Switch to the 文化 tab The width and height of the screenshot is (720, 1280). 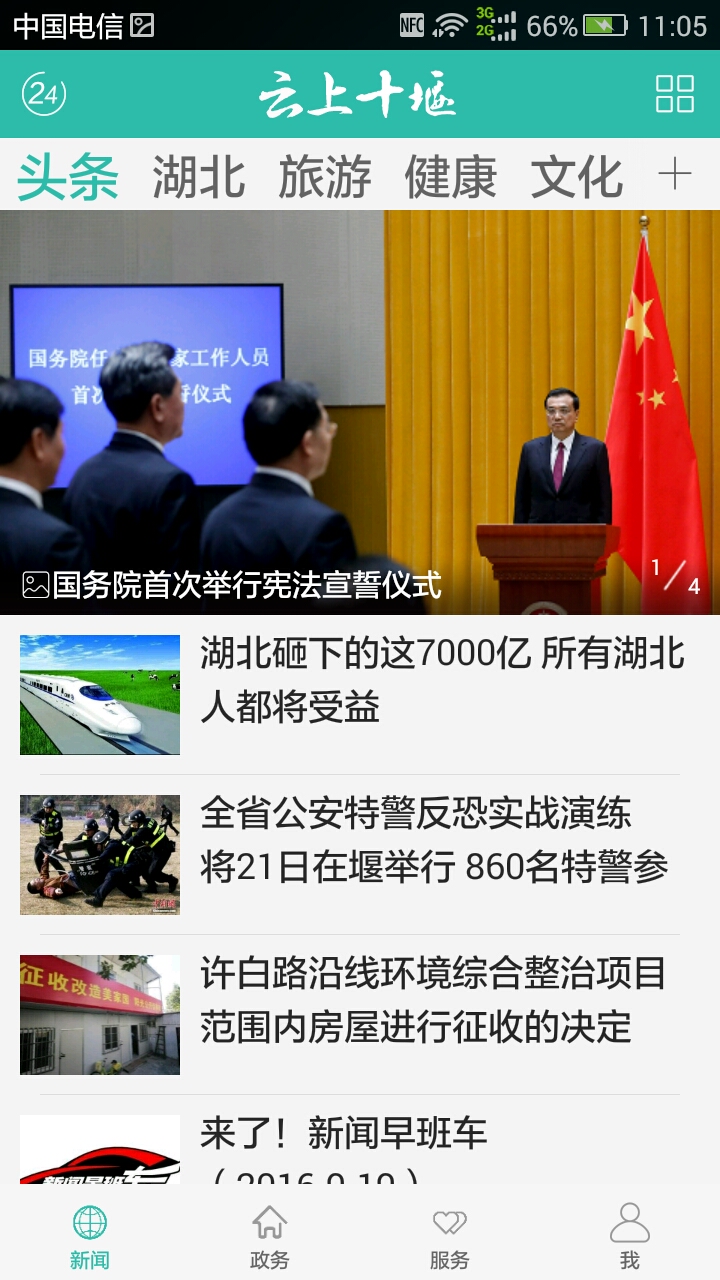pos(578,177)
